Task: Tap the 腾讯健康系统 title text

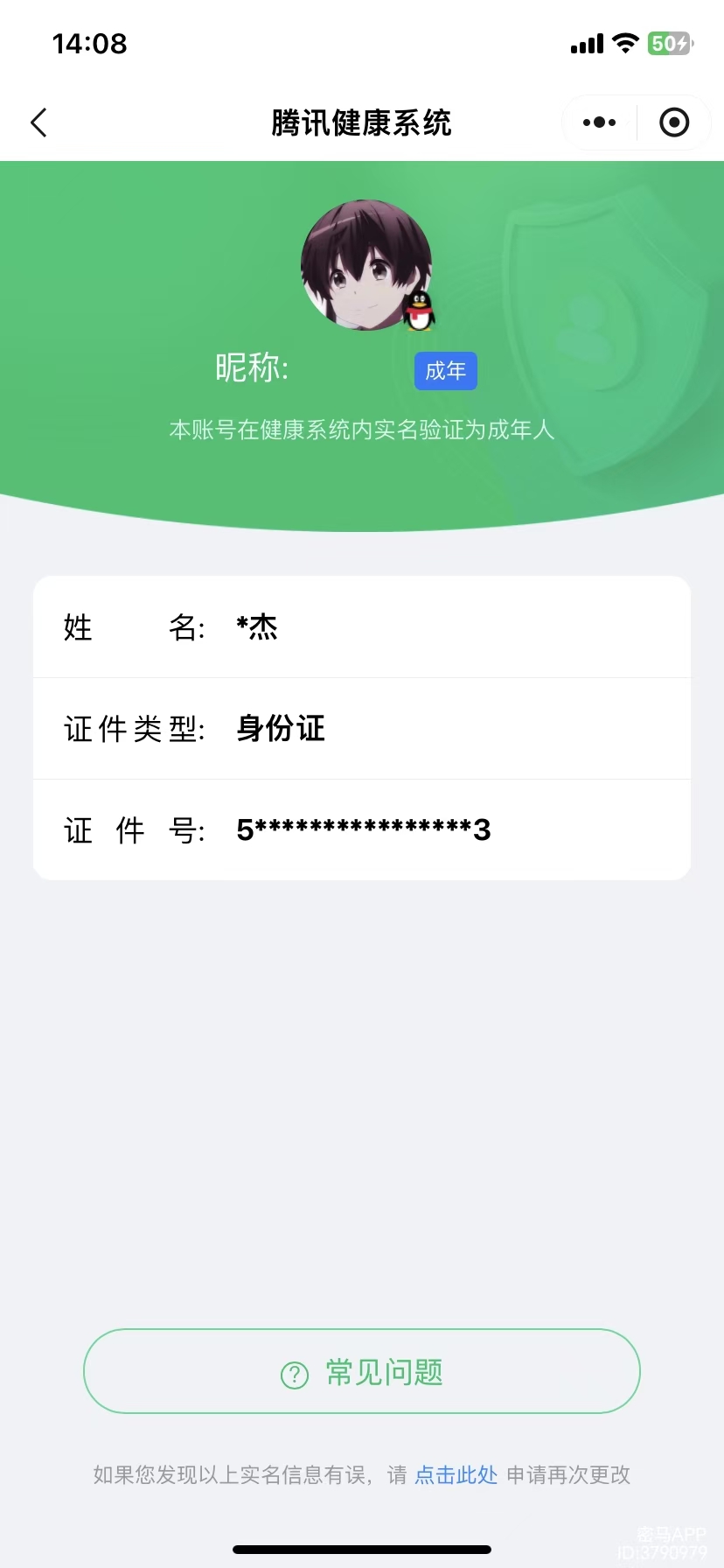Action: pyautogui.click(x=362, y=122)
